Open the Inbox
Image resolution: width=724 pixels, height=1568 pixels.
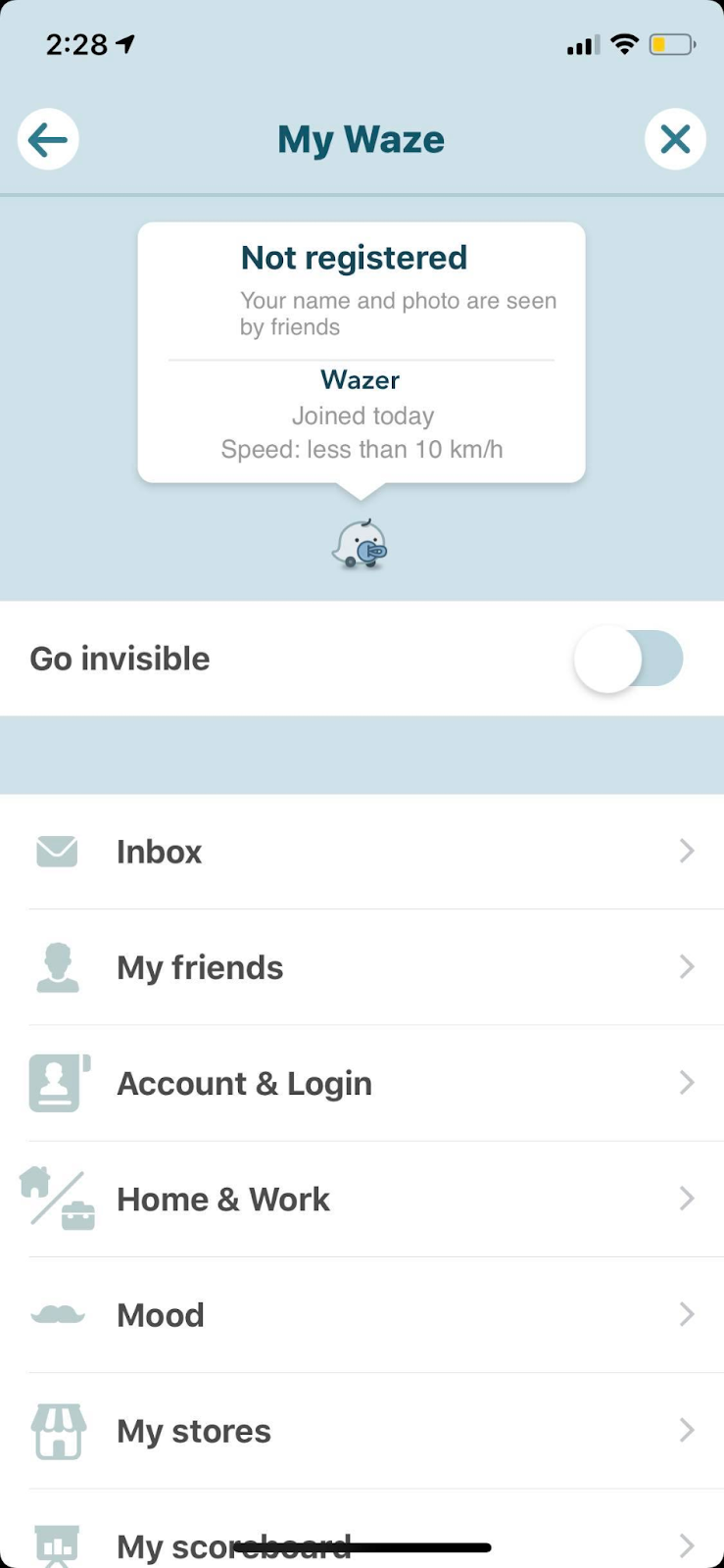(x=362, y=852)
